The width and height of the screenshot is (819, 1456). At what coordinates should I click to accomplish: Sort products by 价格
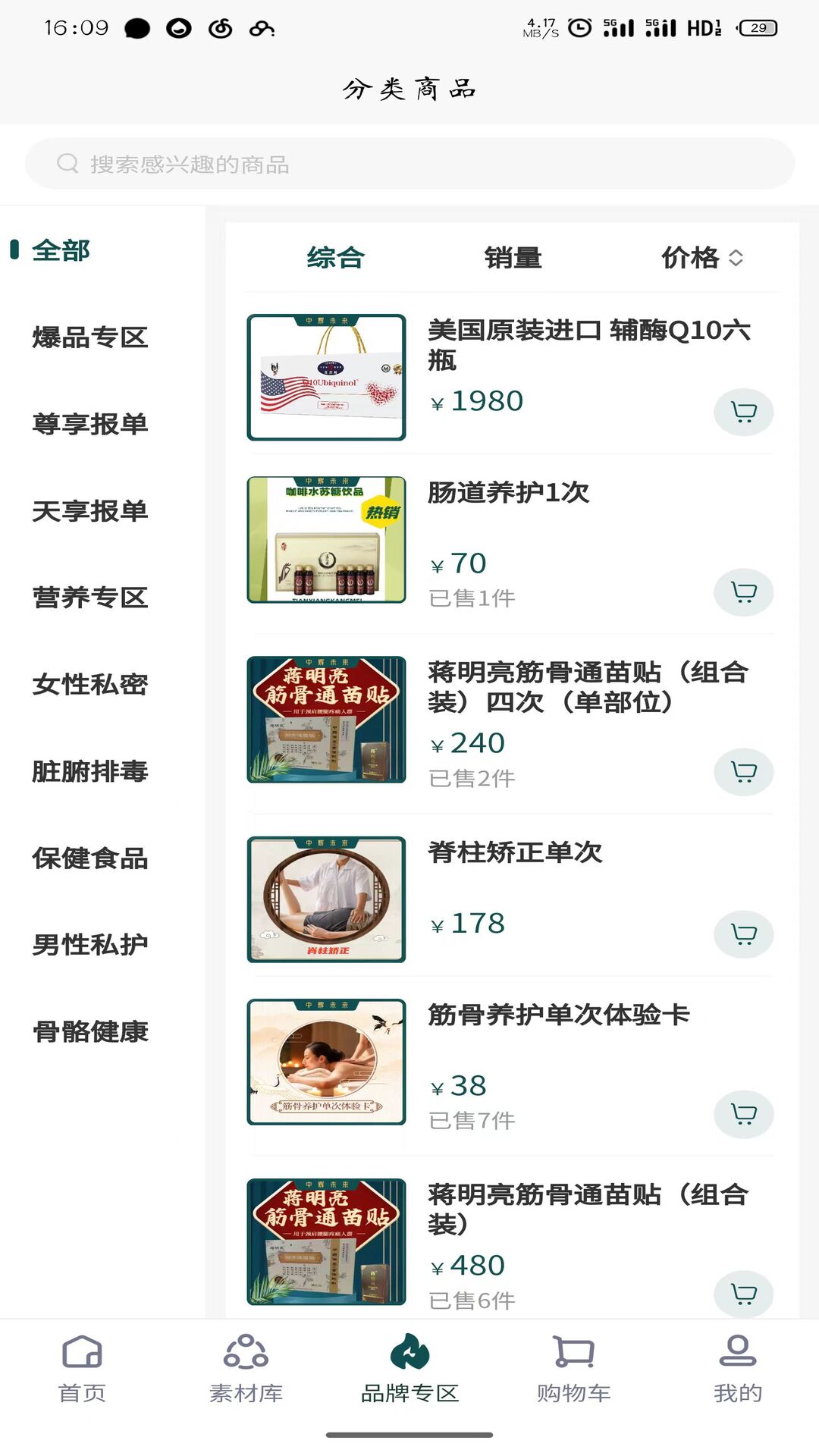click(x=701, y=258)
